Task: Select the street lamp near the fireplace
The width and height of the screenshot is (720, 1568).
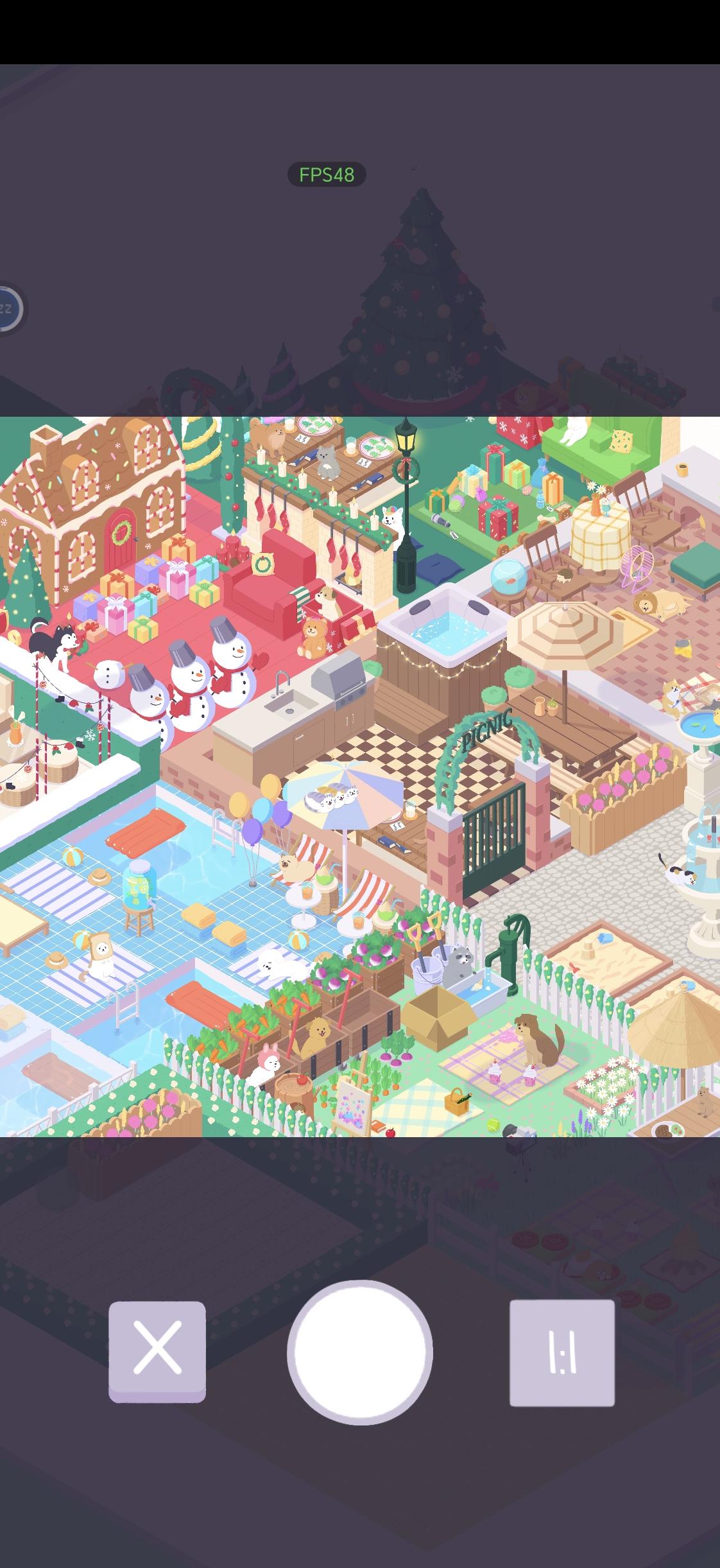Action: [404, 449]
